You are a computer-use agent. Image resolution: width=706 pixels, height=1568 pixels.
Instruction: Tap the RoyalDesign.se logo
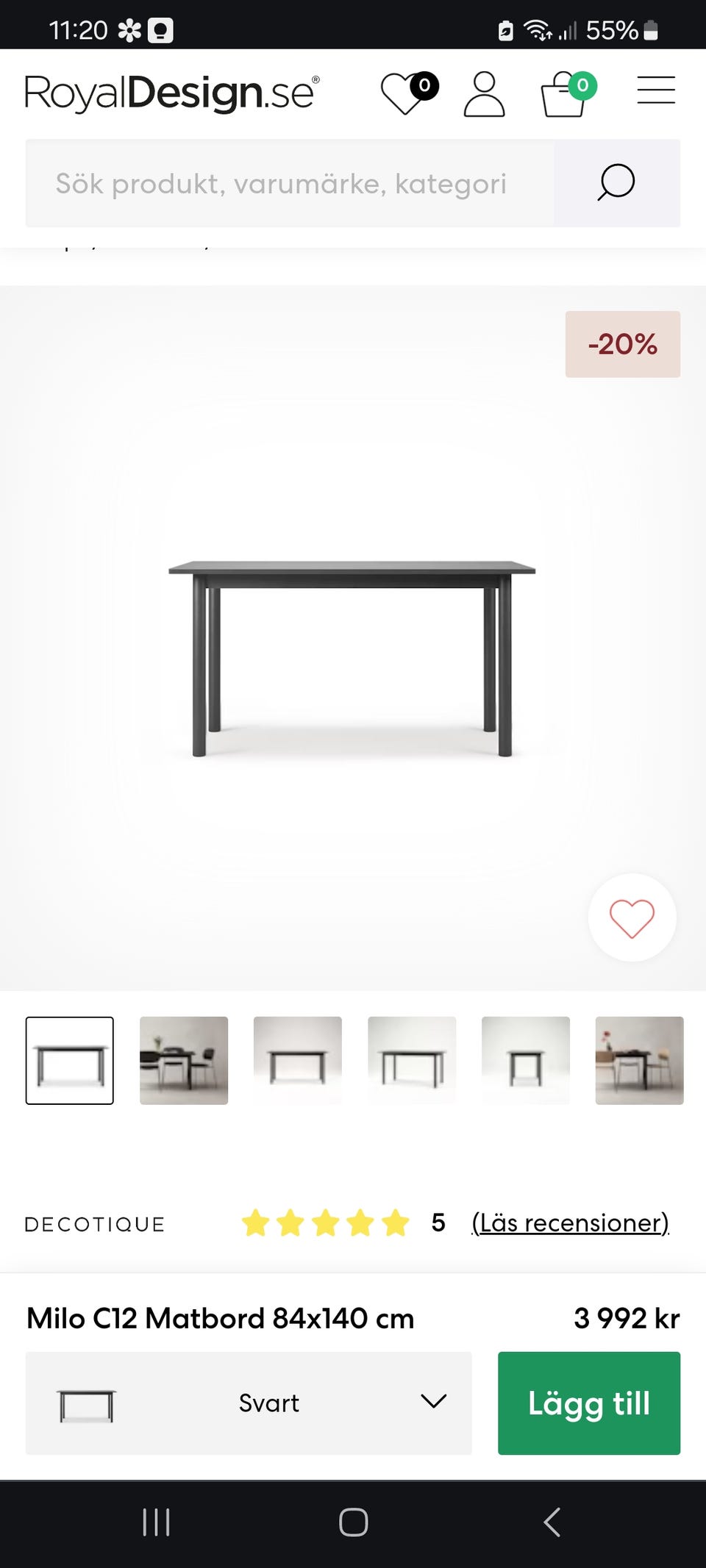pos(170,93)
